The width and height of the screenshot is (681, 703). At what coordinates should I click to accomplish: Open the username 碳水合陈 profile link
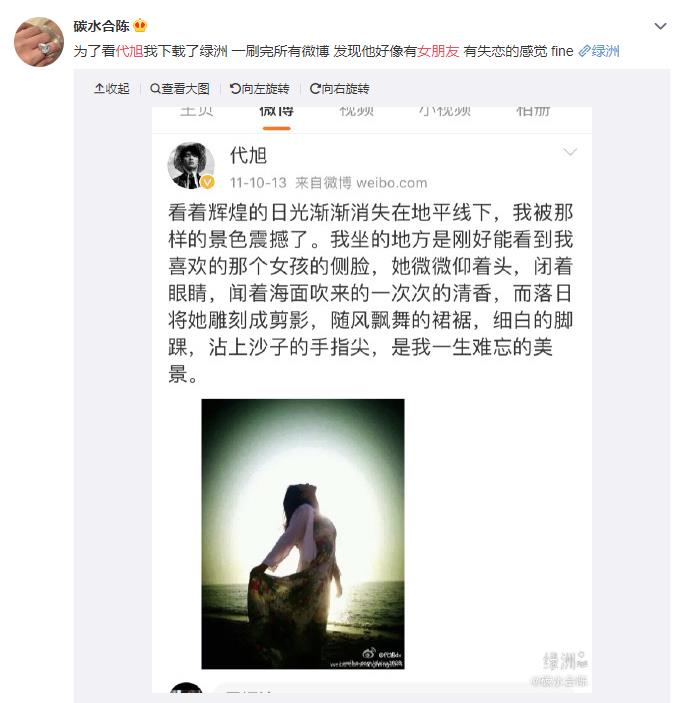click(101, 25)
